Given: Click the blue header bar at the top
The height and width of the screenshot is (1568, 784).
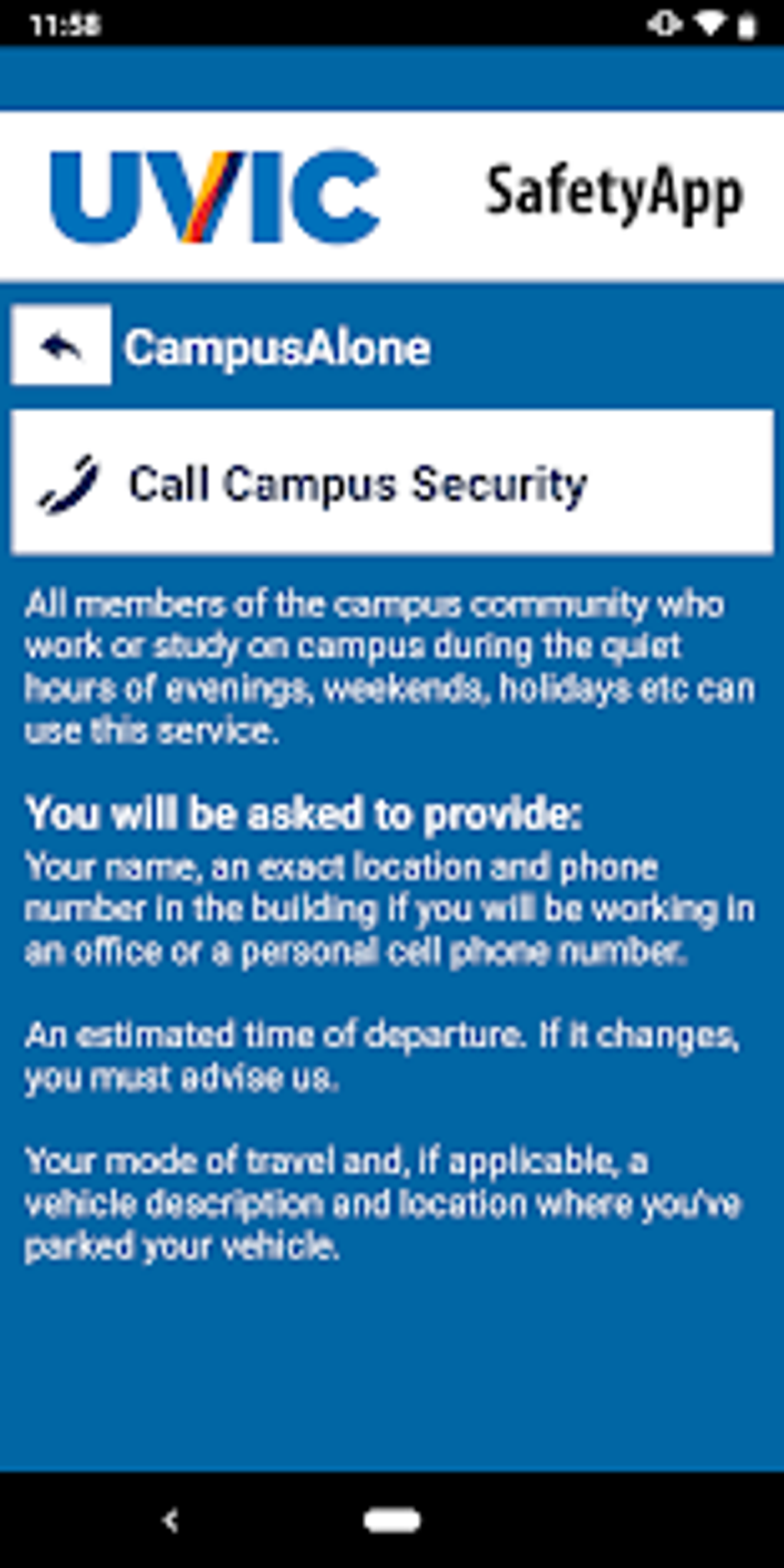Looking at the screenshot, I should [x=392, y=75].
